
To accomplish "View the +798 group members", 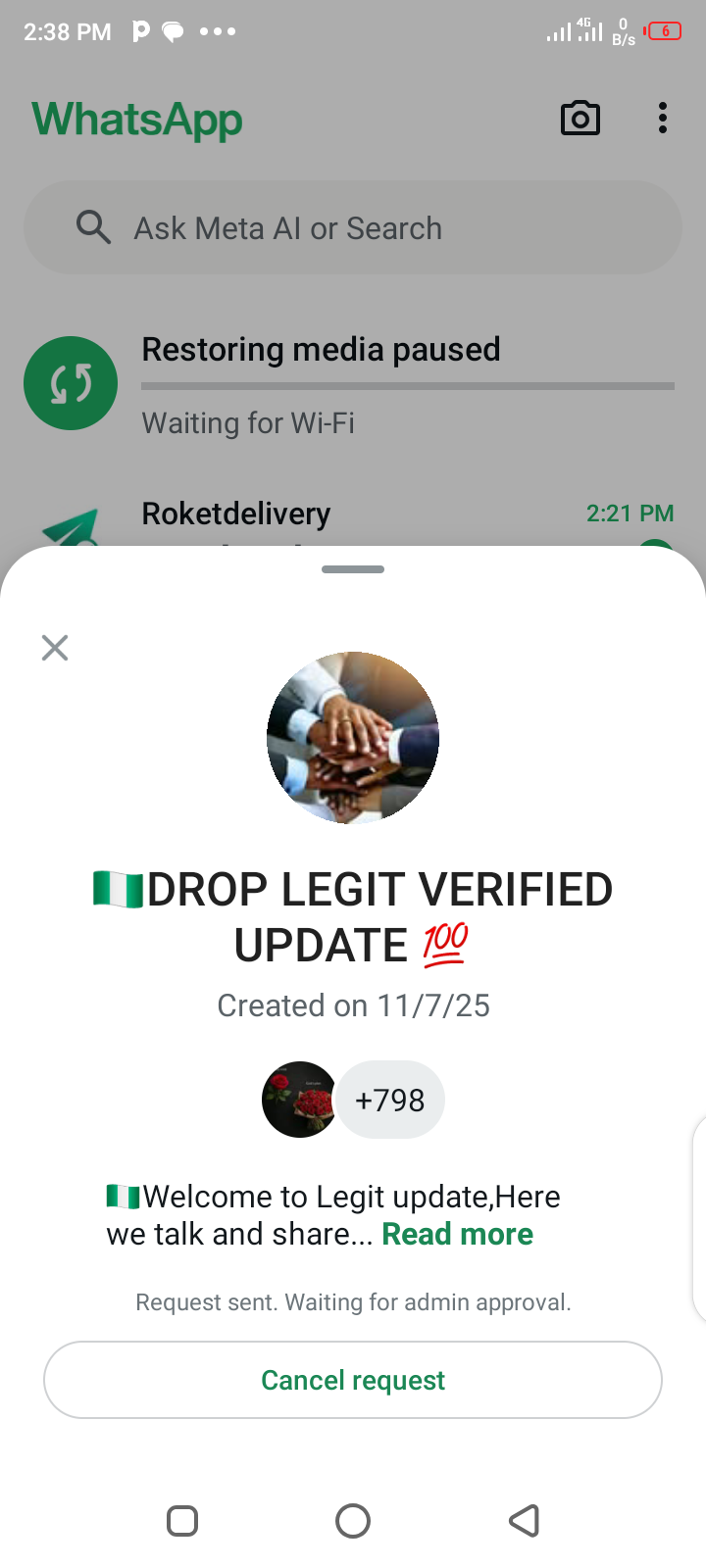I will click(389, 1101).
